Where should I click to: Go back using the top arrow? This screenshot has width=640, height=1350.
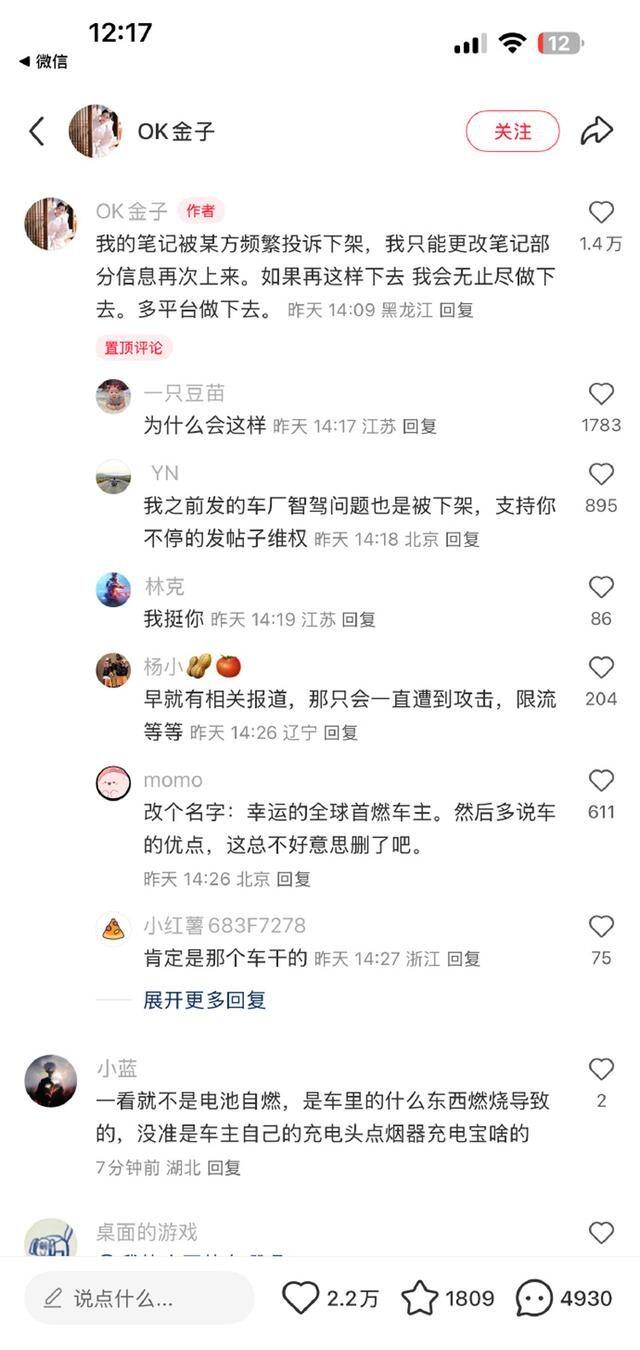37,131
